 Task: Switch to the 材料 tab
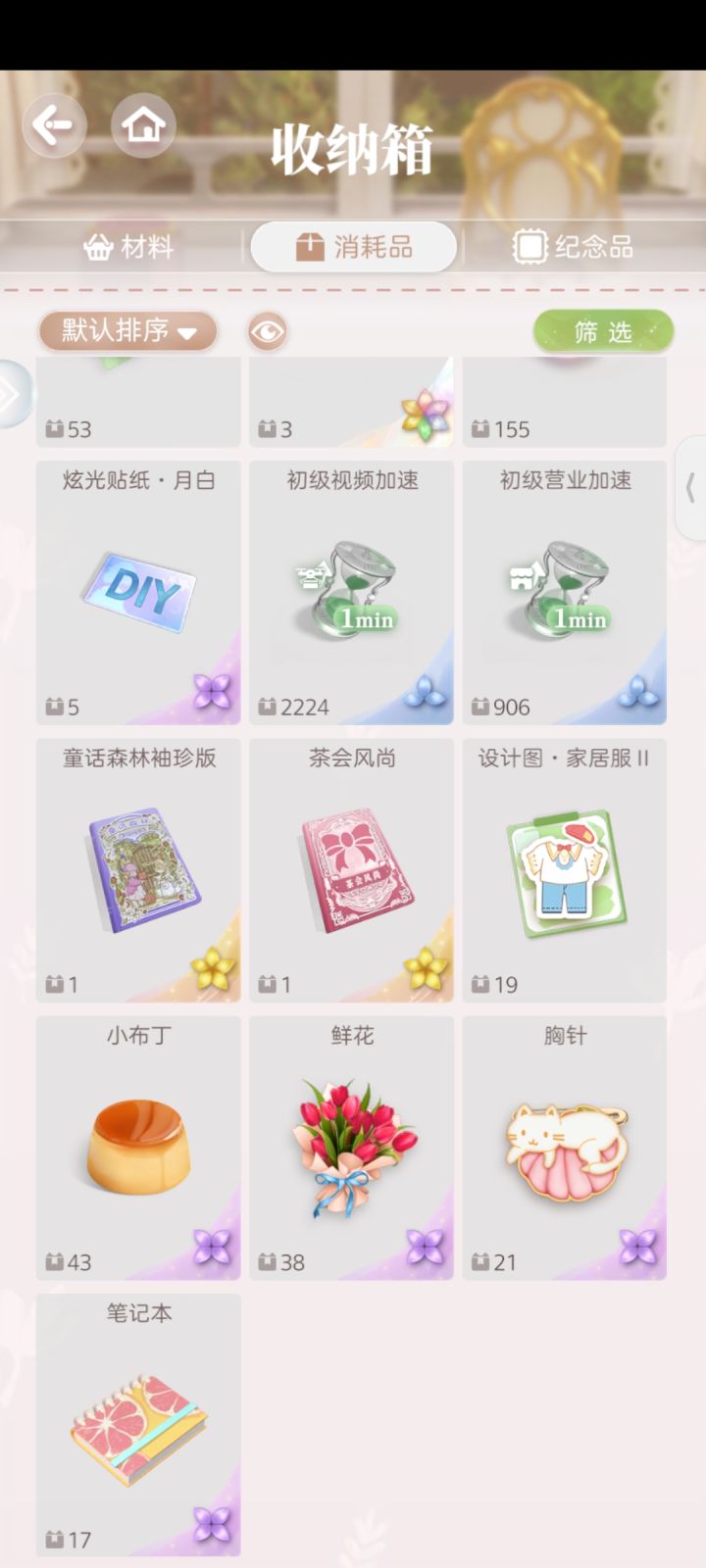[x=132, y=247]
